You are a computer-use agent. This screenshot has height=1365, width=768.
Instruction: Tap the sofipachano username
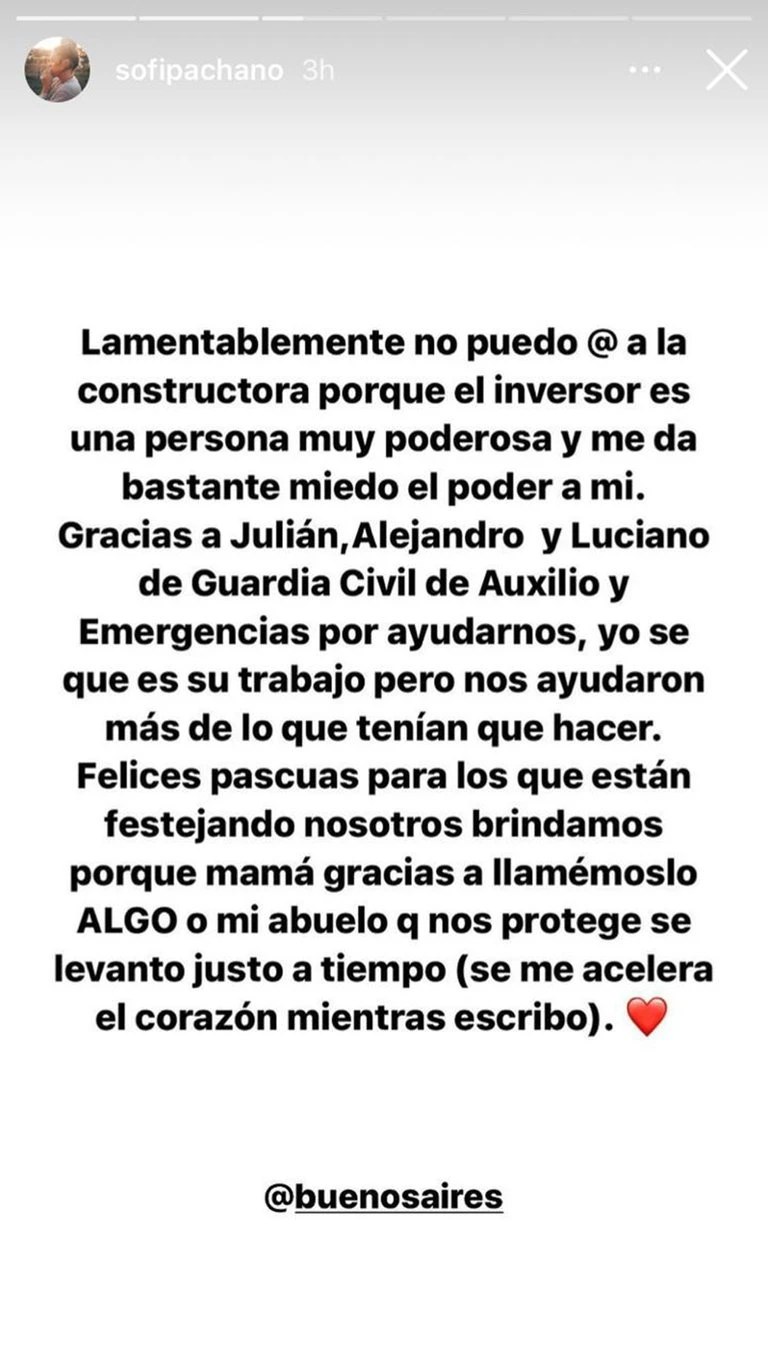199,72
